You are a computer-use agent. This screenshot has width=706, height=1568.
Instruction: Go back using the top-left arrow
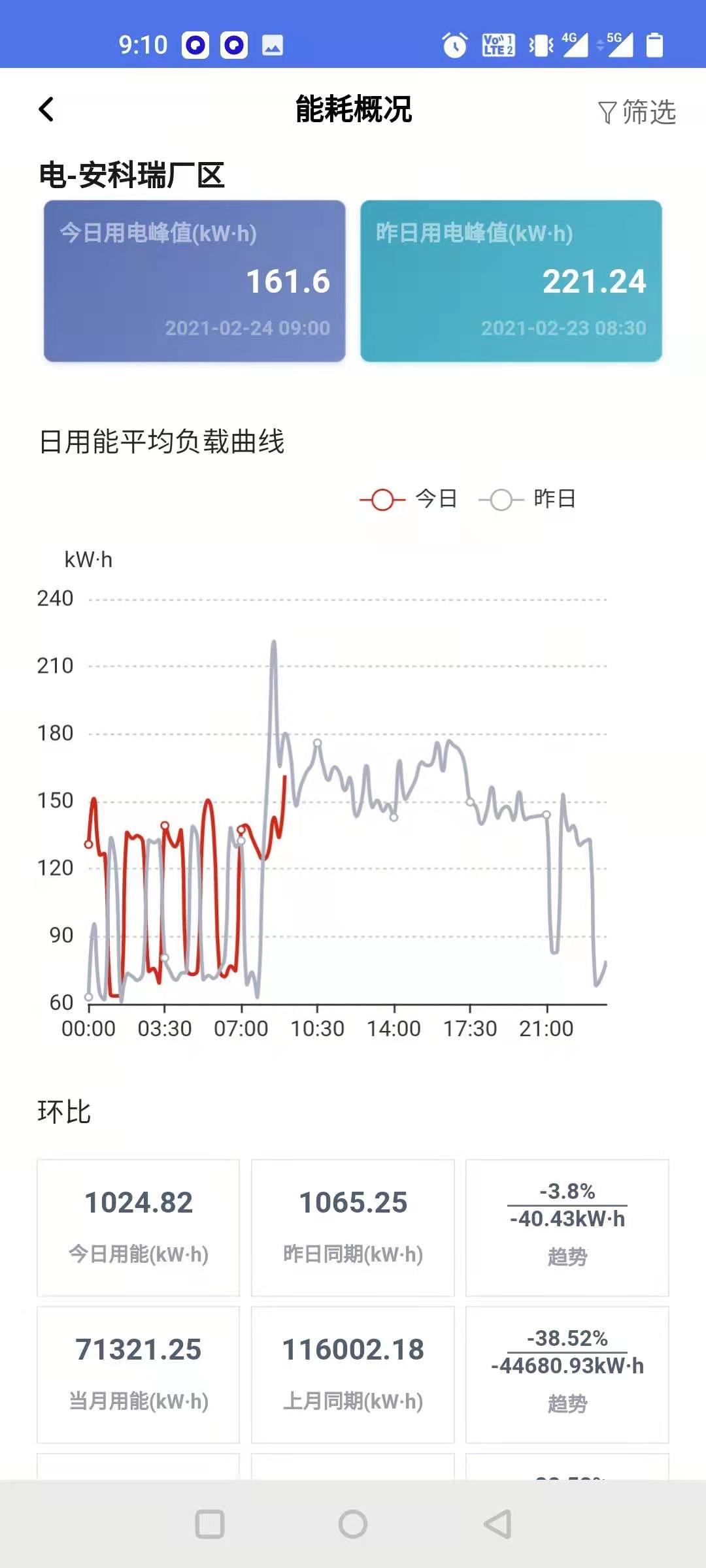pos(46,110)
